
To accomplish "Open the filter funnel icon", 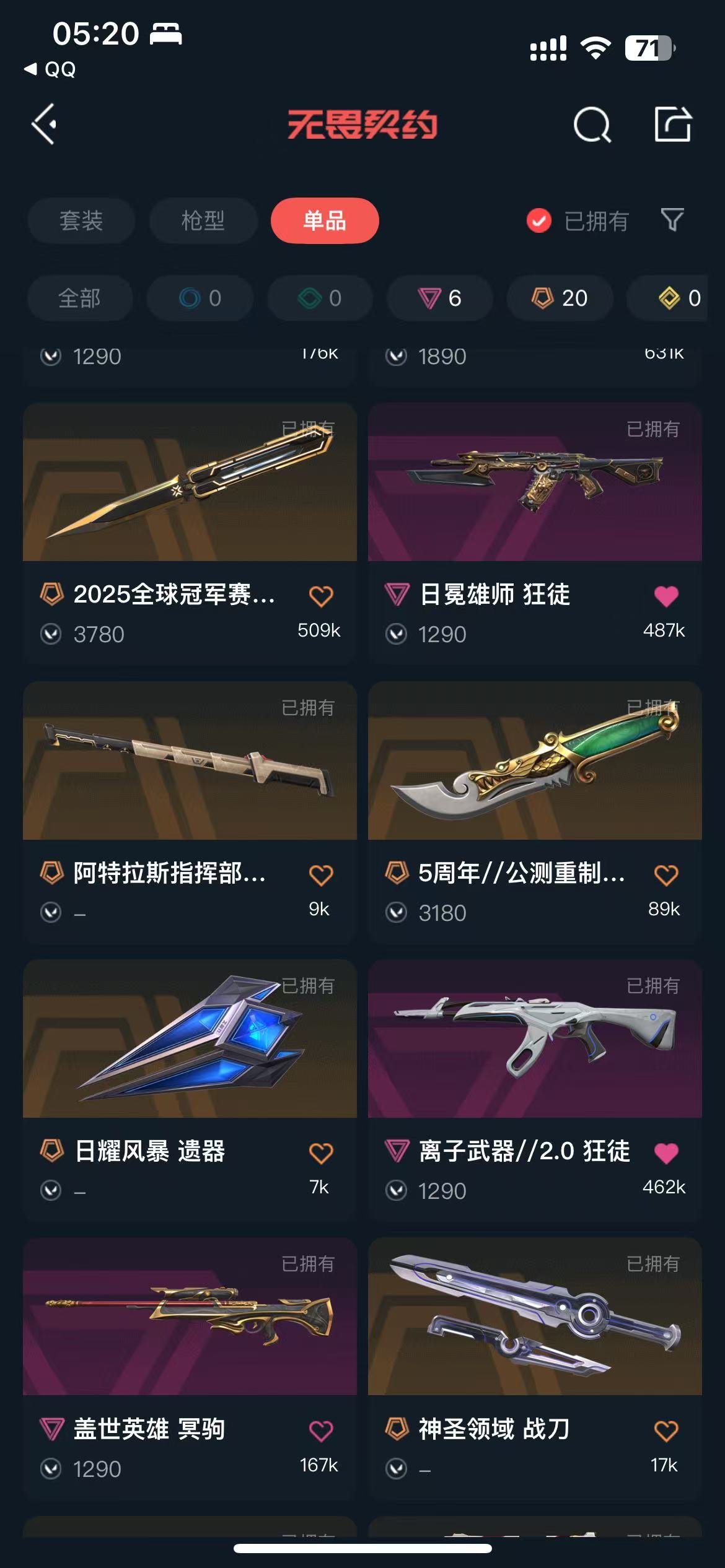I will click(672, 220).
